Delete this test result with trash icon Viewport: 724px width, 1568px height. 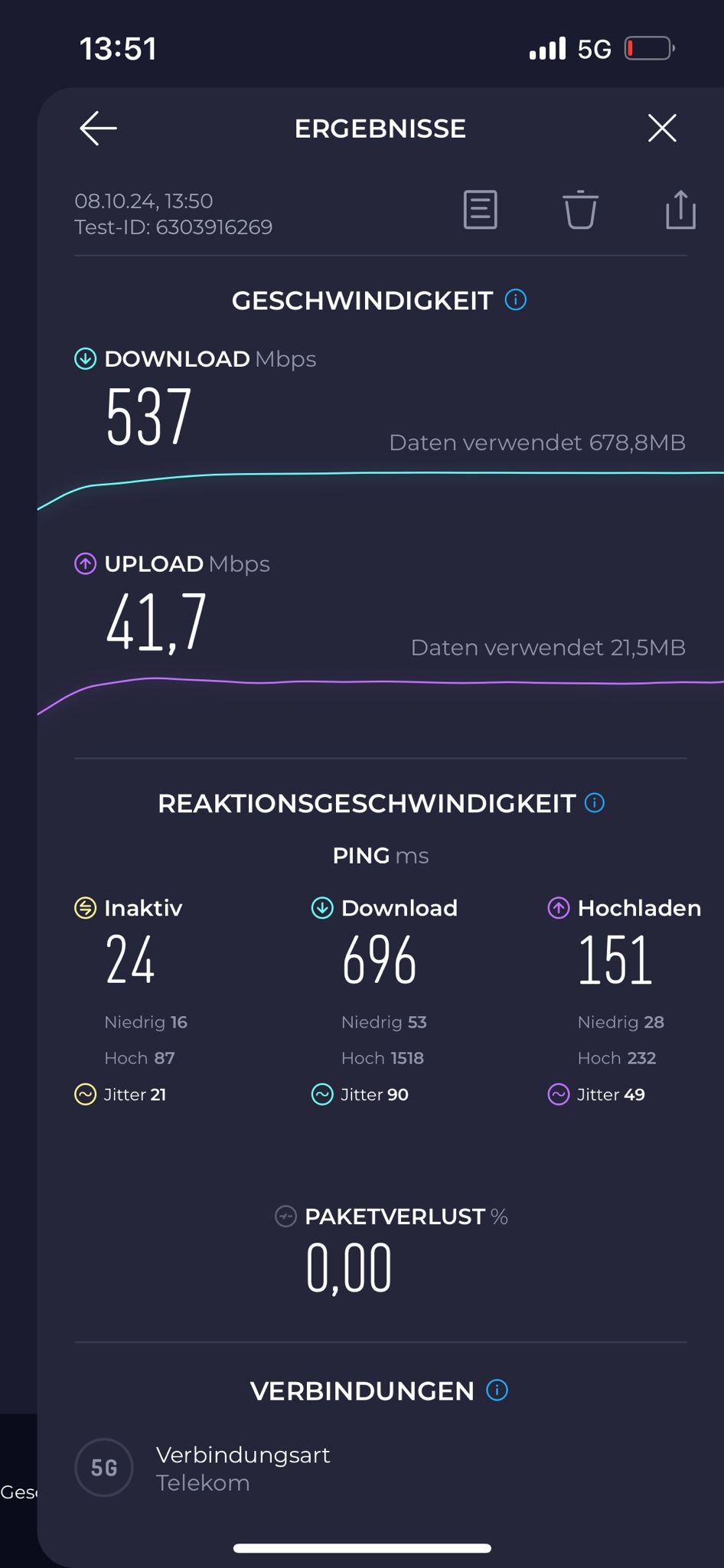(580, 210)
